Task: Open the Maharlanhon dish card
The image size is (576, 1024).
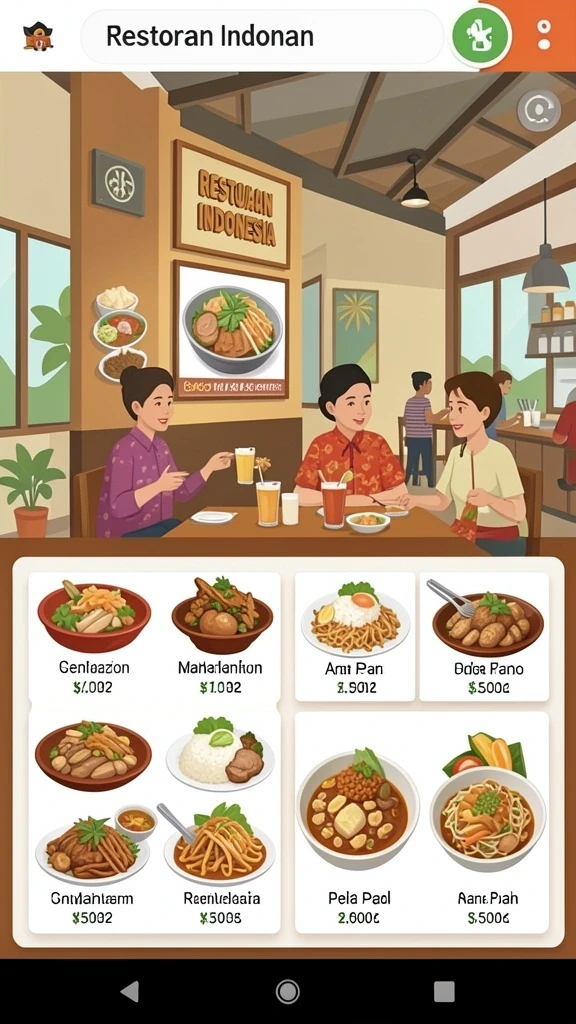Action: 221,637
